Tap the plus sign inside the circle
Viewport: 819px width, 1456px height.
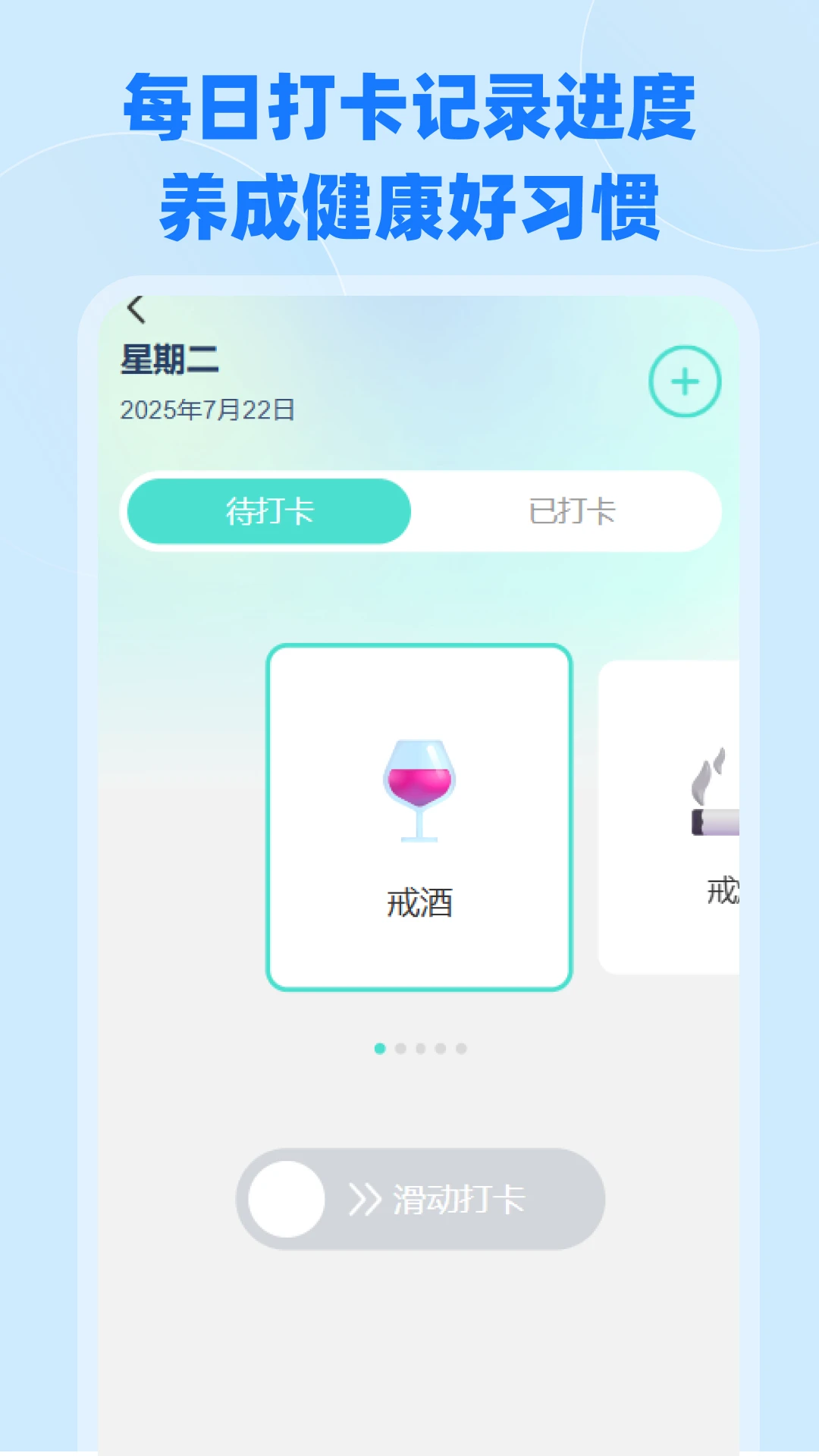pyautogui.click(x=685, y=381)
